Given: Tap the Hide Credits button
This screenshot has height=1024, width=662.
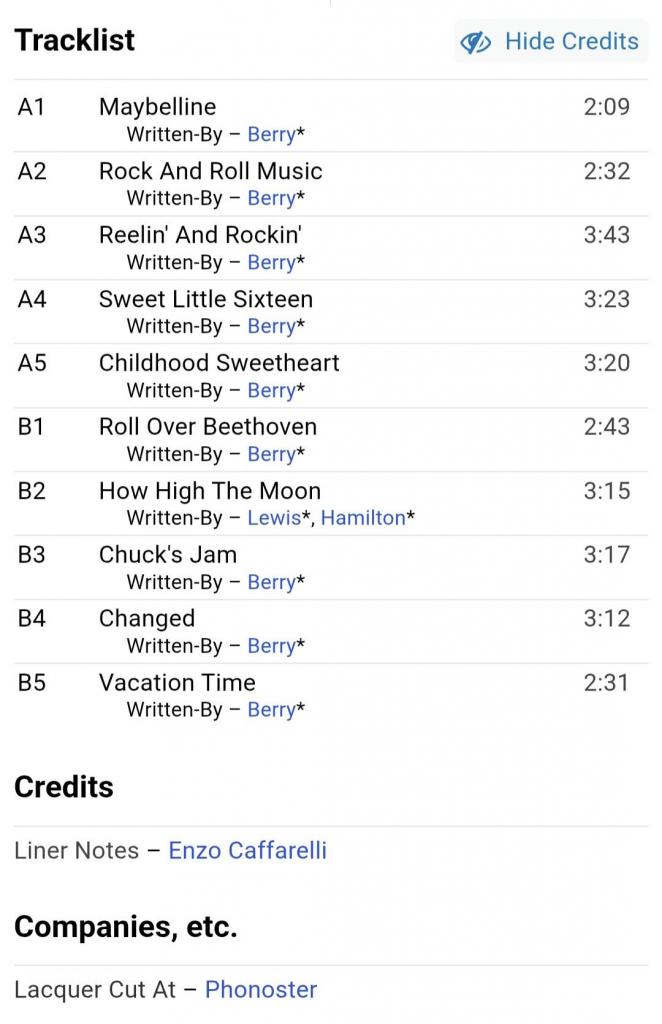Looking at the screenshot, I should click(550, 42).
